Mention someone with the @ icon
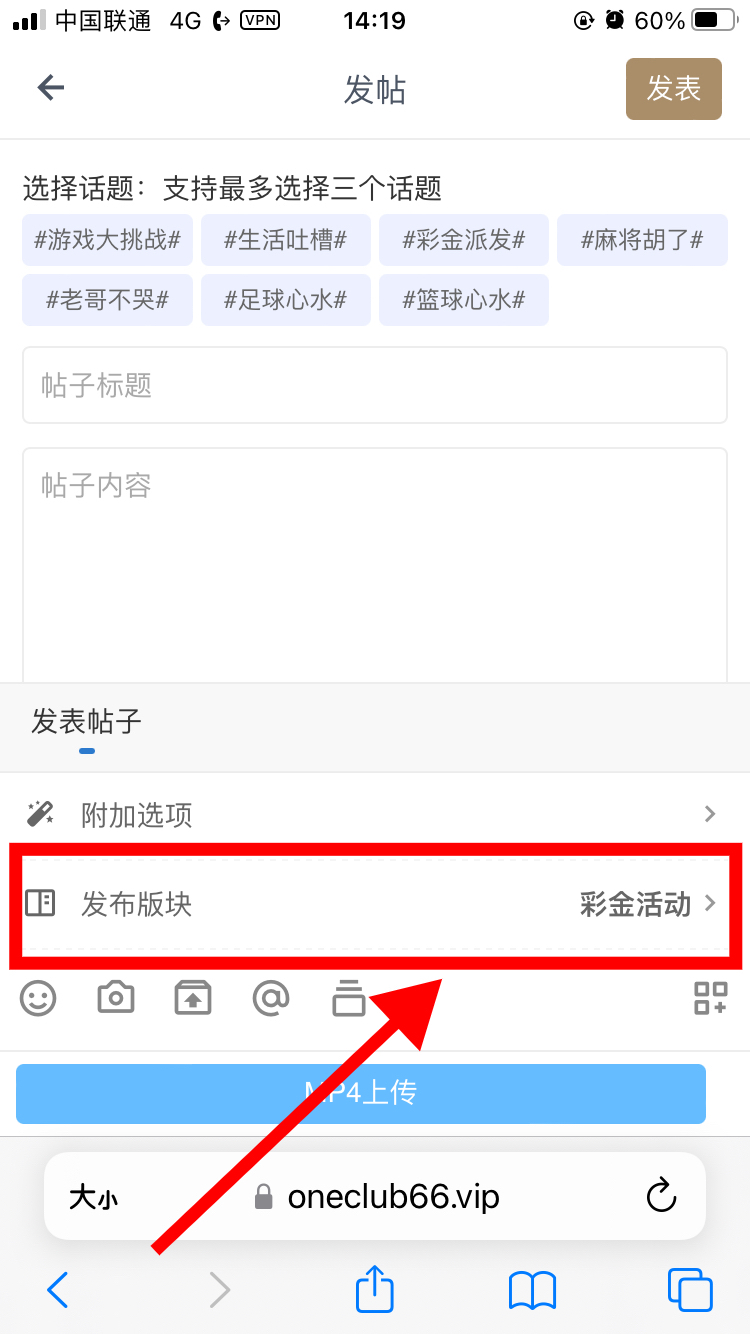 coord(271,997)
